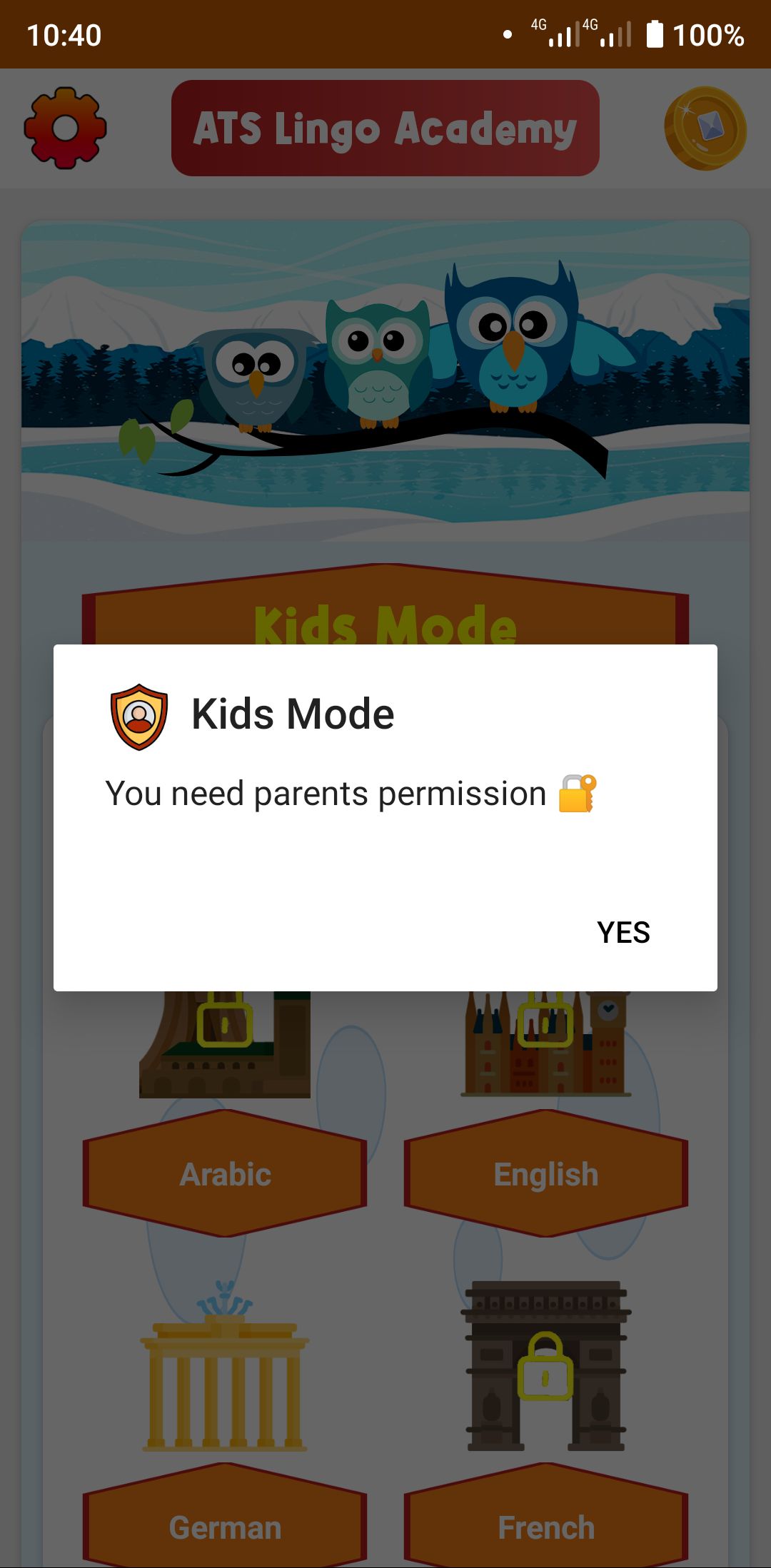Confirm the Kids Mode dialog with YES

tap(623, 932)
